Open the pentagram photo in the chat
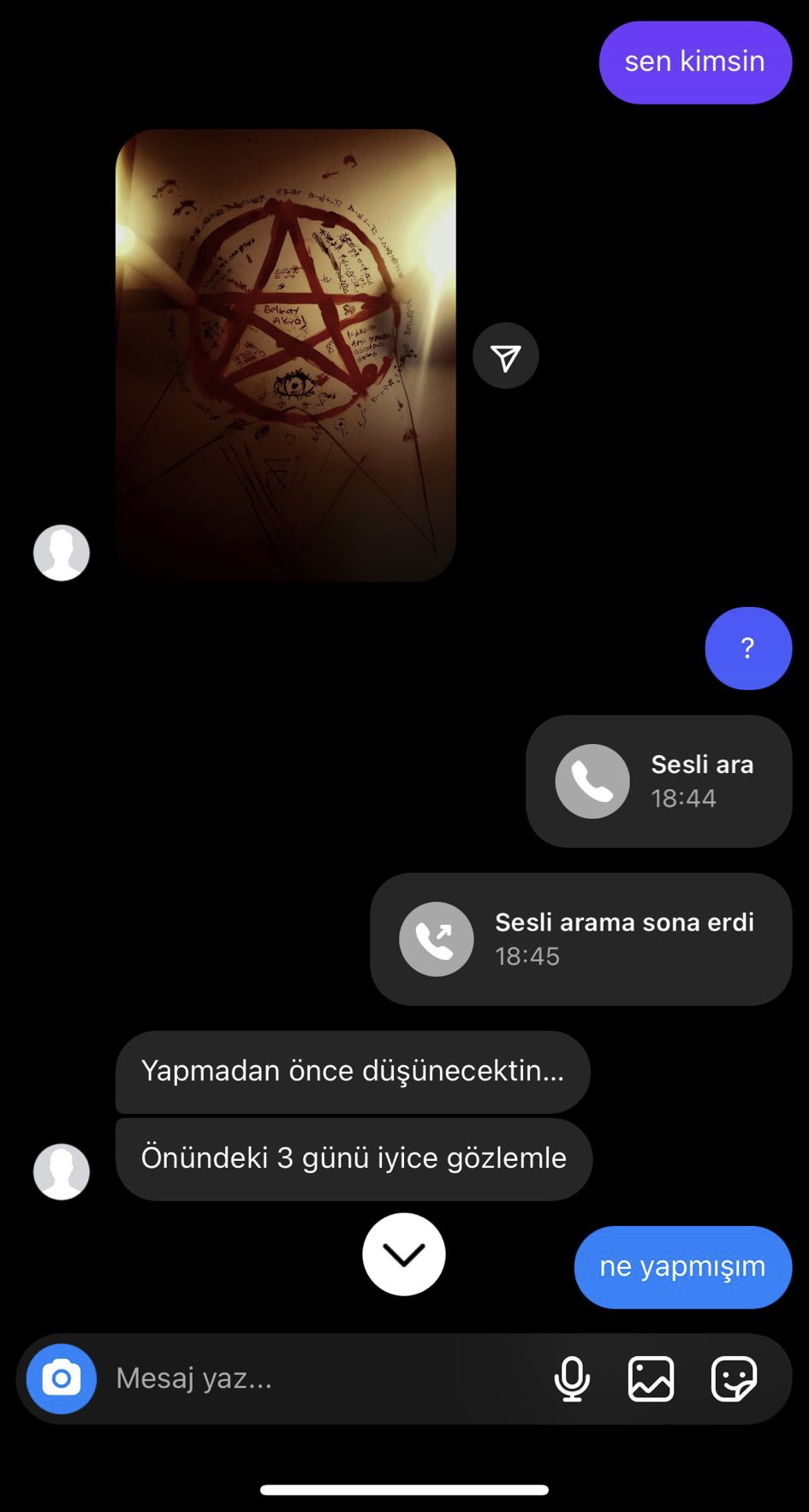 [285, 354]
